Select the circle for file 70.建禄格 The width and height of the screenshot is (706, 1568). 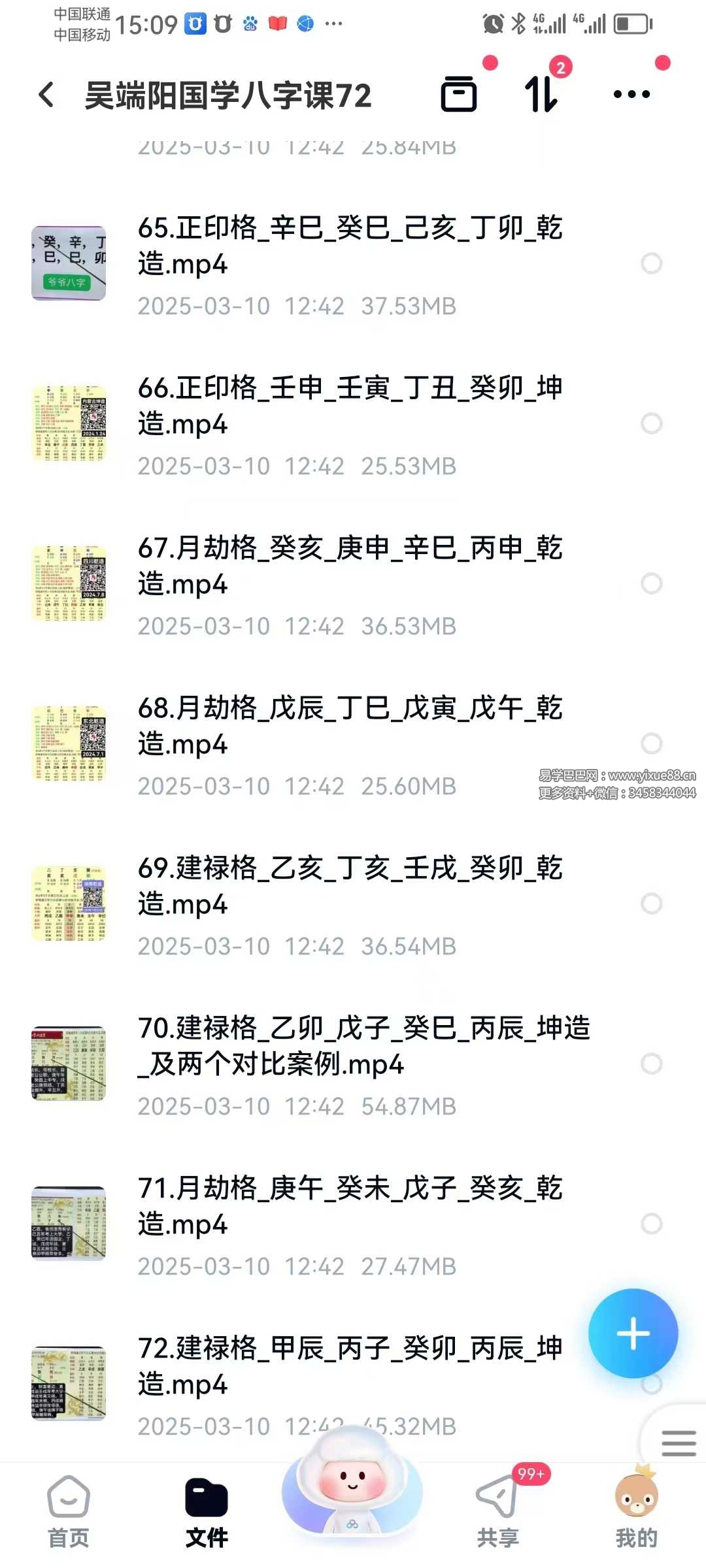pos(651,1064)
